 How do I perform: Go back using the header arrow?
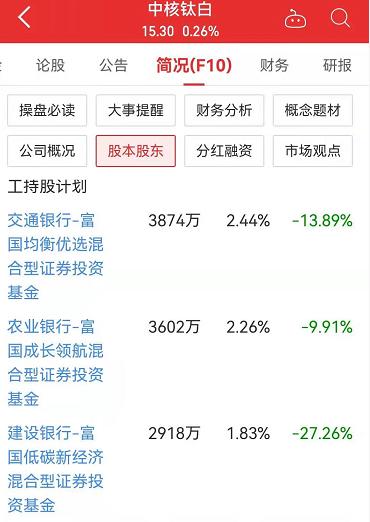pos(24,17)
